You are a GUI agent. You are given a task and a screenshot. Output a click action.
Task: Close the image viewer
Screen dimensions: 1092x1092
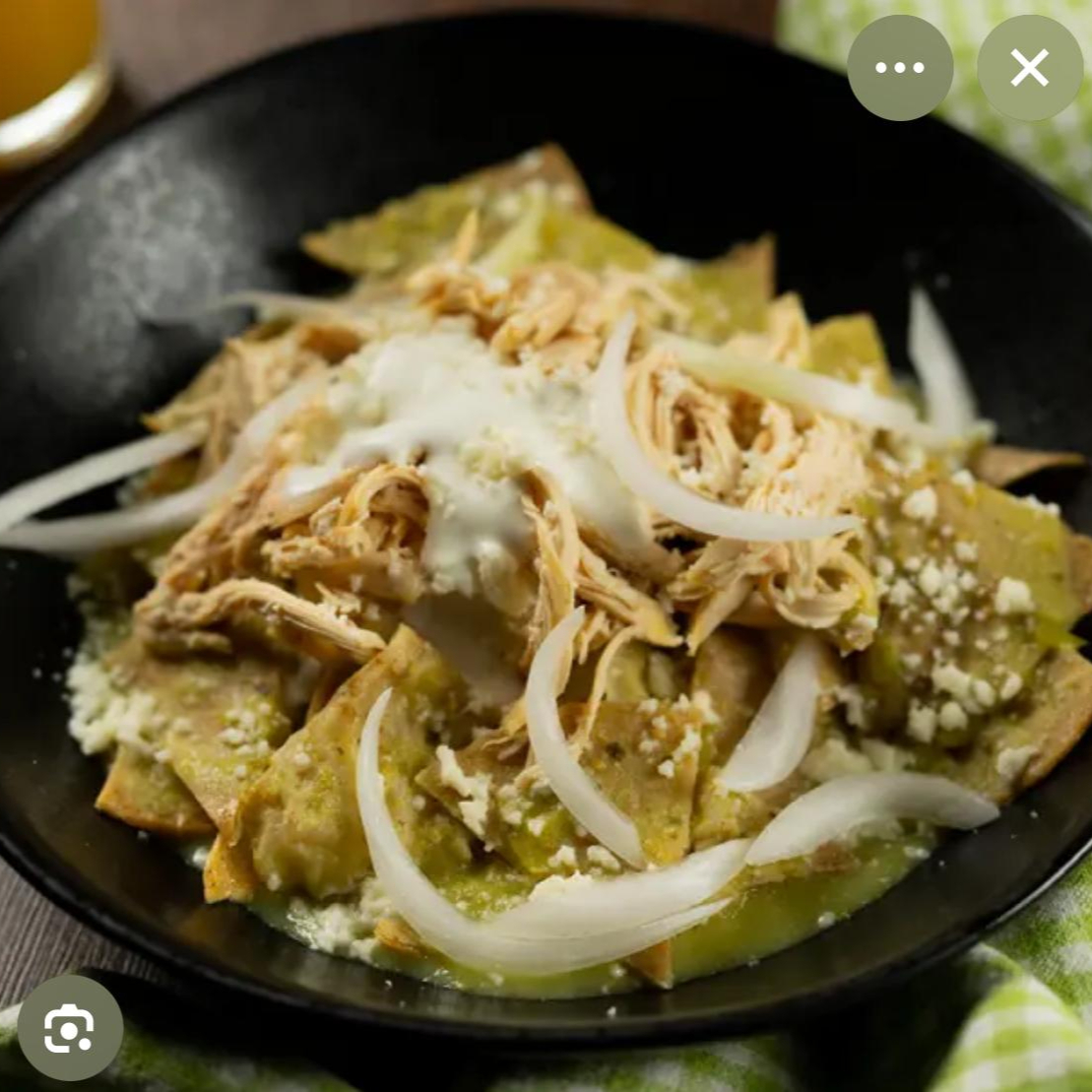tap(1030, 68)
